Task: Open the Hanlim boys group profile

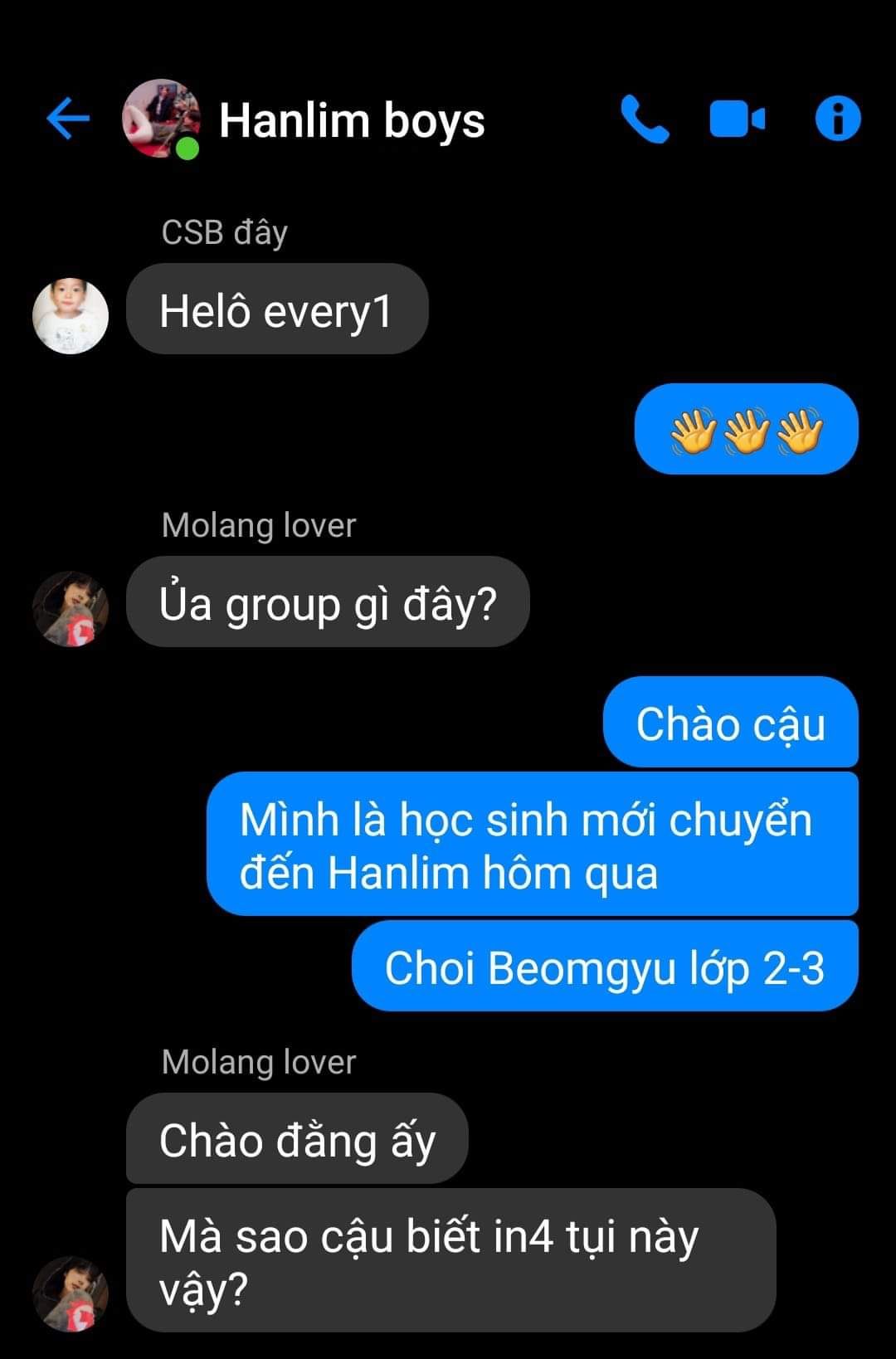Action: coord(351,121)
